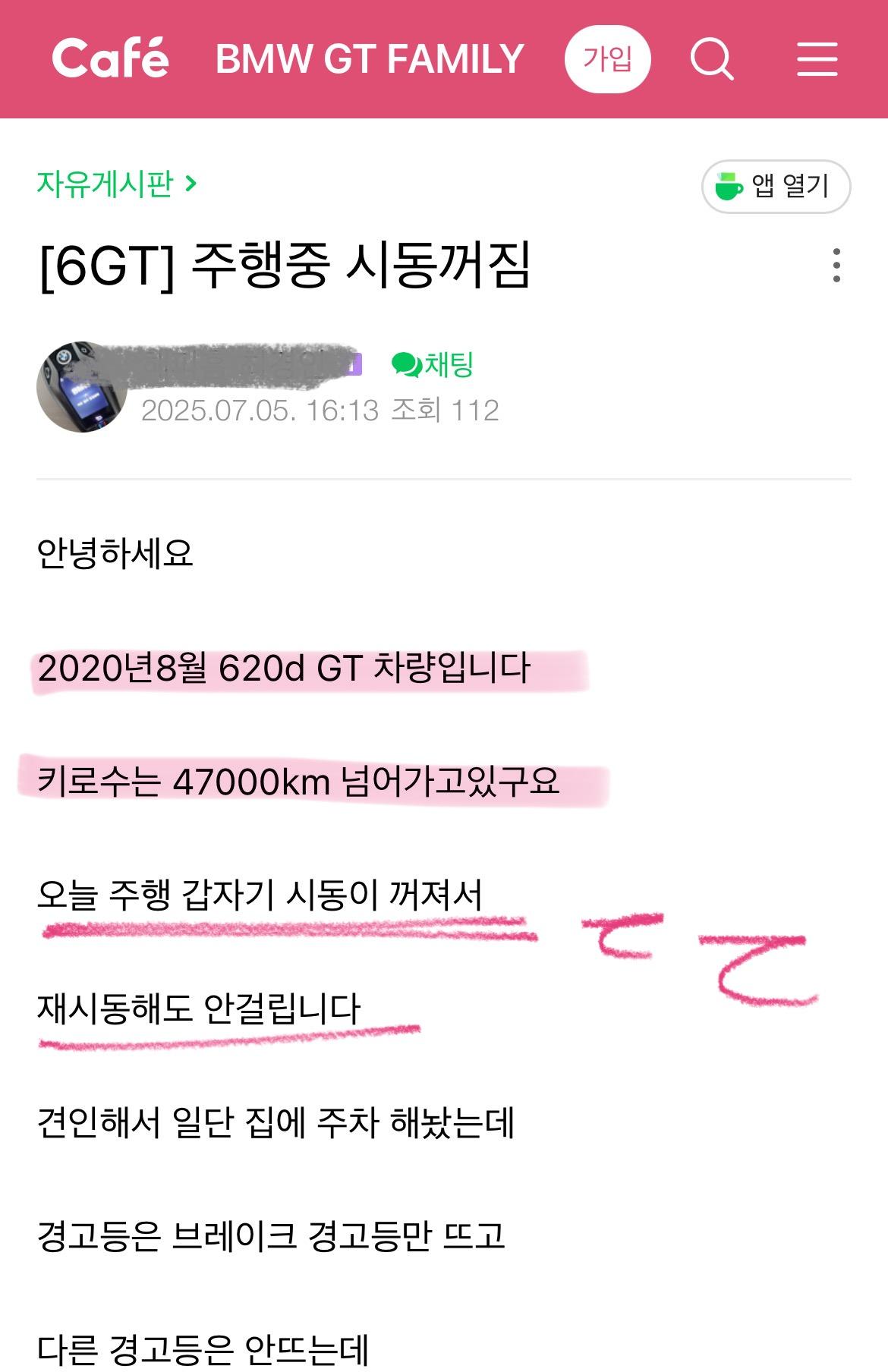Tap 앱 열기 to open the app
Screen dimensions: 888x1372
[776, 186]
